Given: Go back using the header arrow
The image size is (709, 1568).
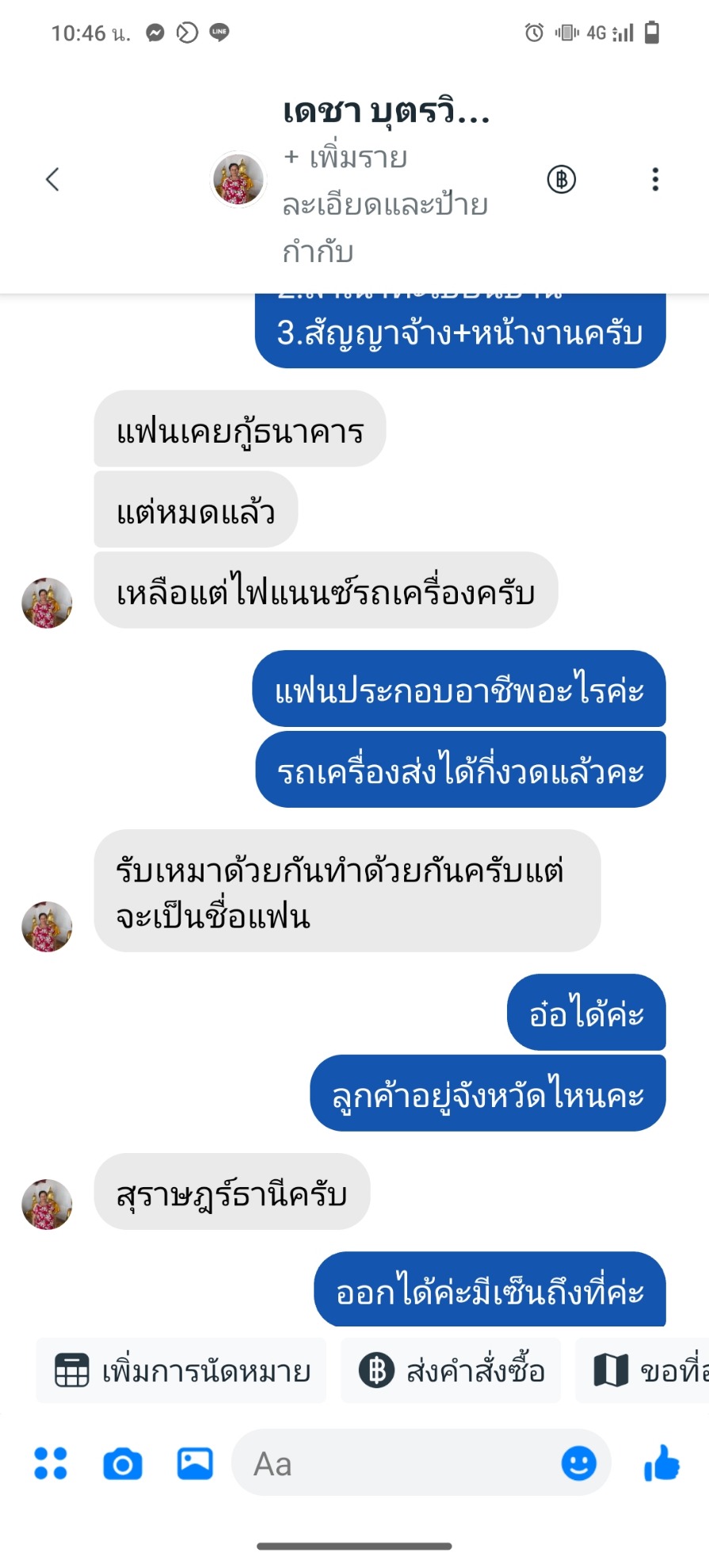Looking at the screenshot, I should point(52,180).
